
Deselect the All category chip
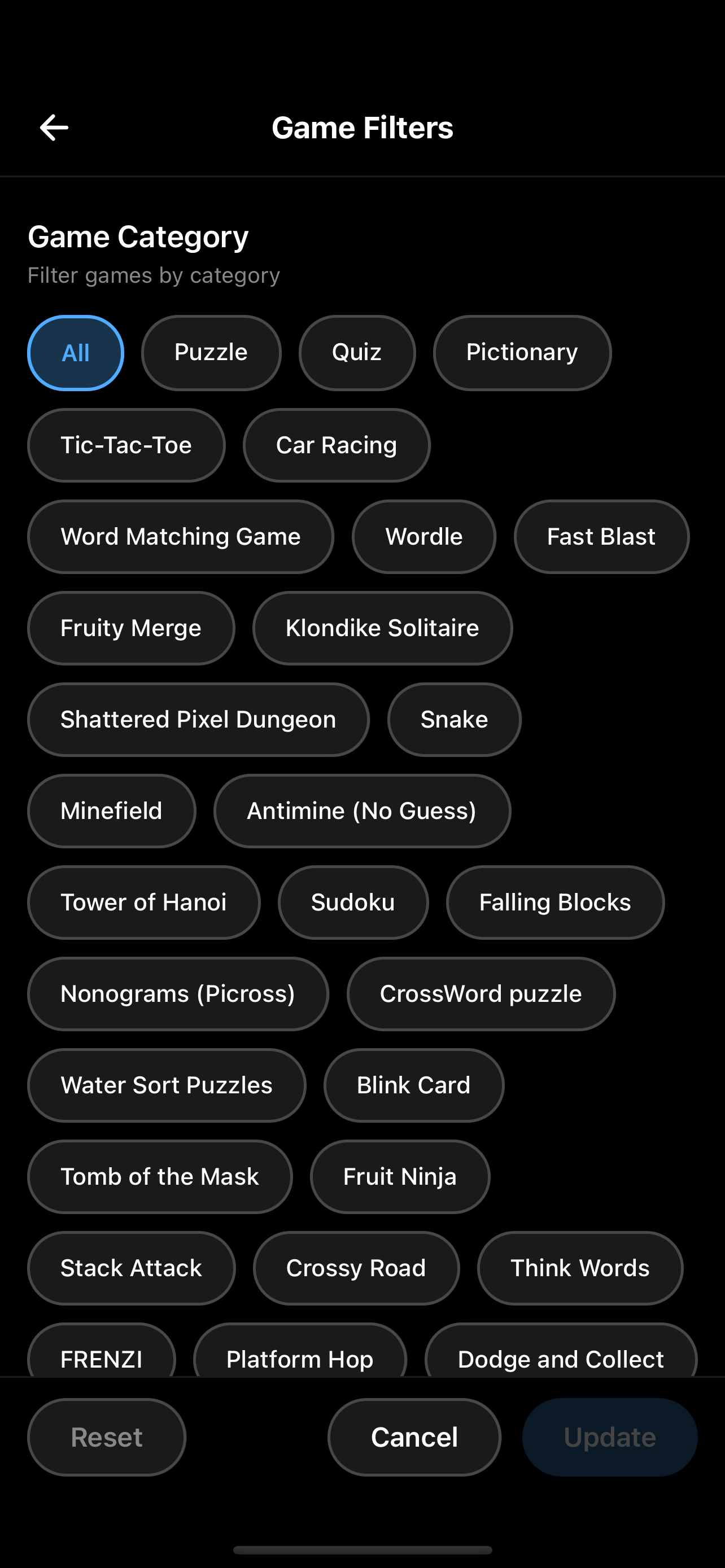click(x=75, y=352)
